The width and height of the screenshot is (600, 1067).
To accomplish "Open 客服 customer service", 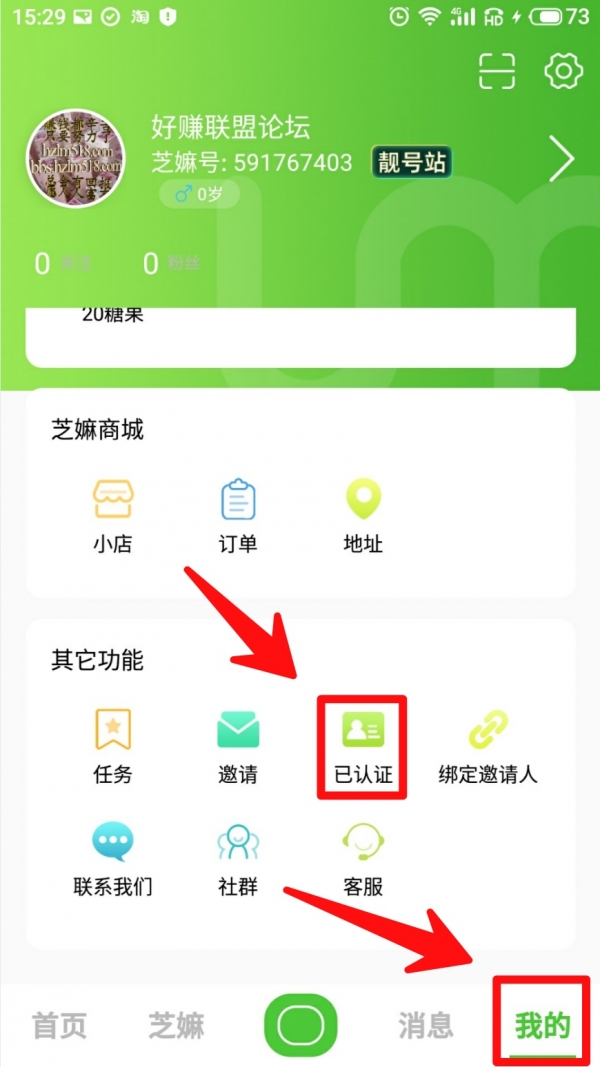I will point(363,858).
